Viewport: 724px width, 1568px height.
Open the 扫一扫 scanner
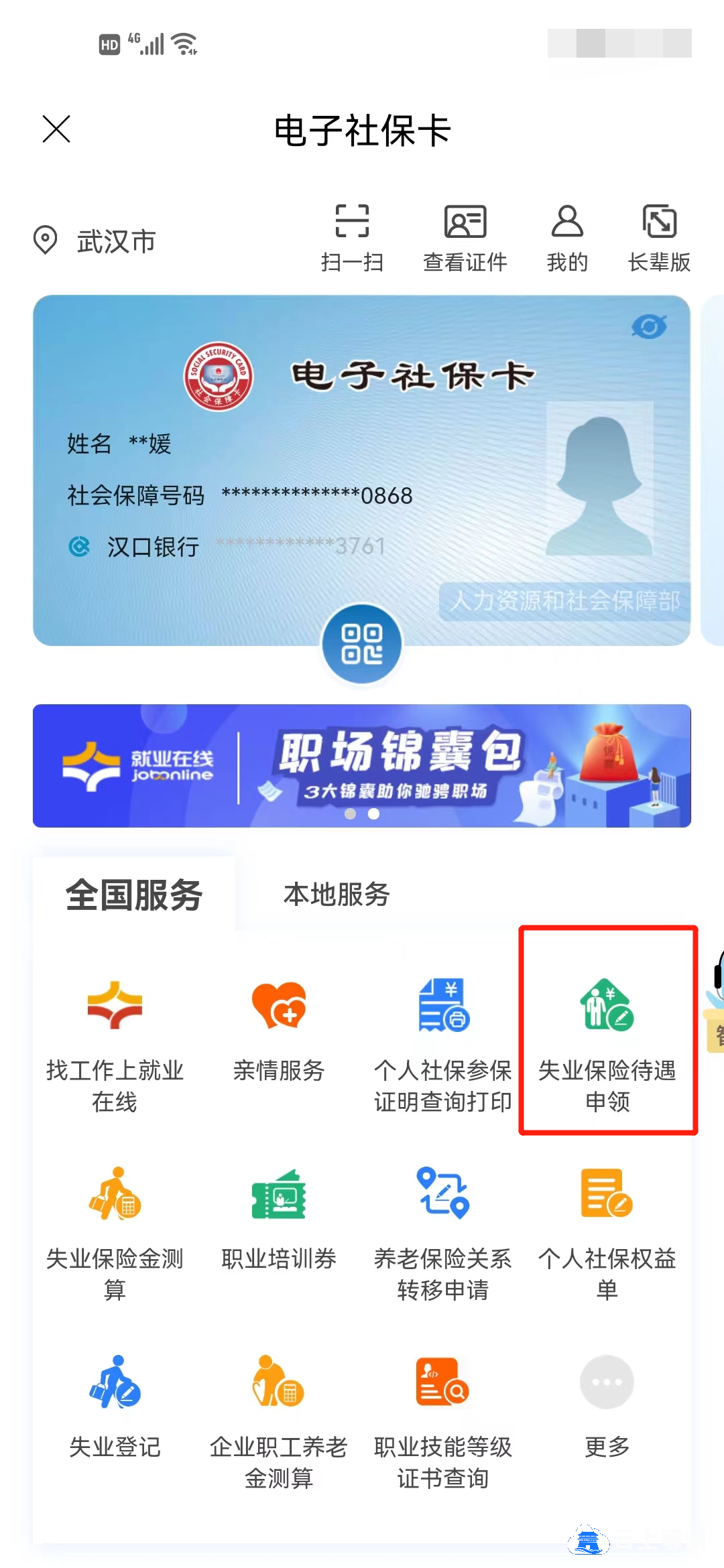pyautogui.click(x=352, y=238)
